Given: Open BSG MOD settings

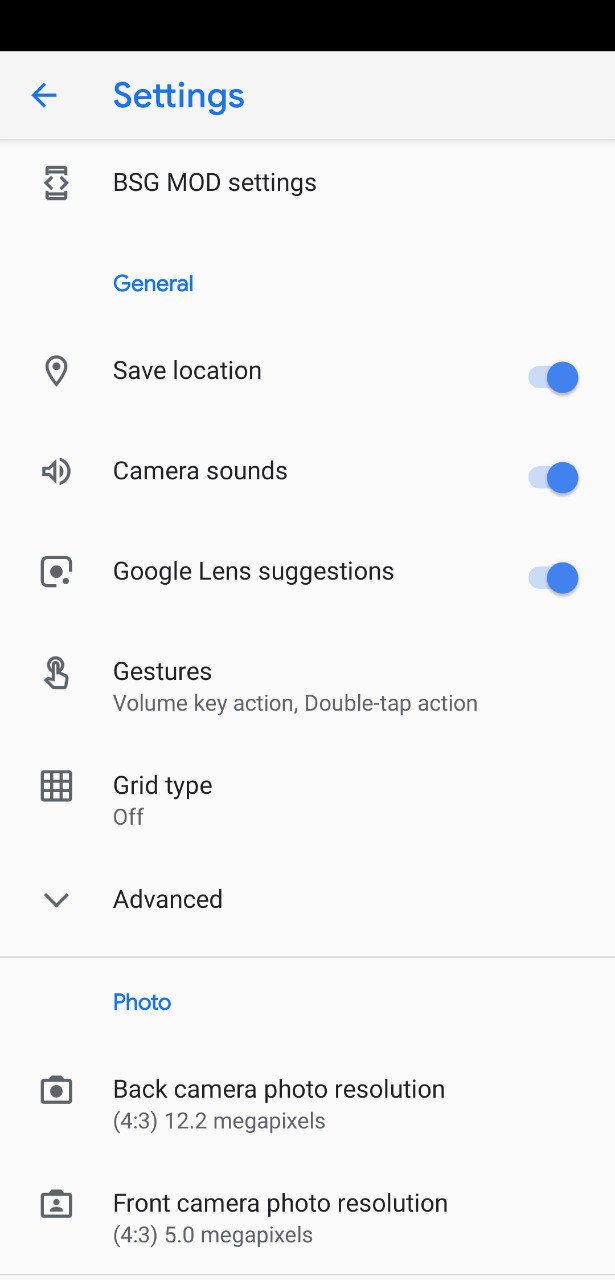Looking at the screenshot, I should [x=307, y=183].
